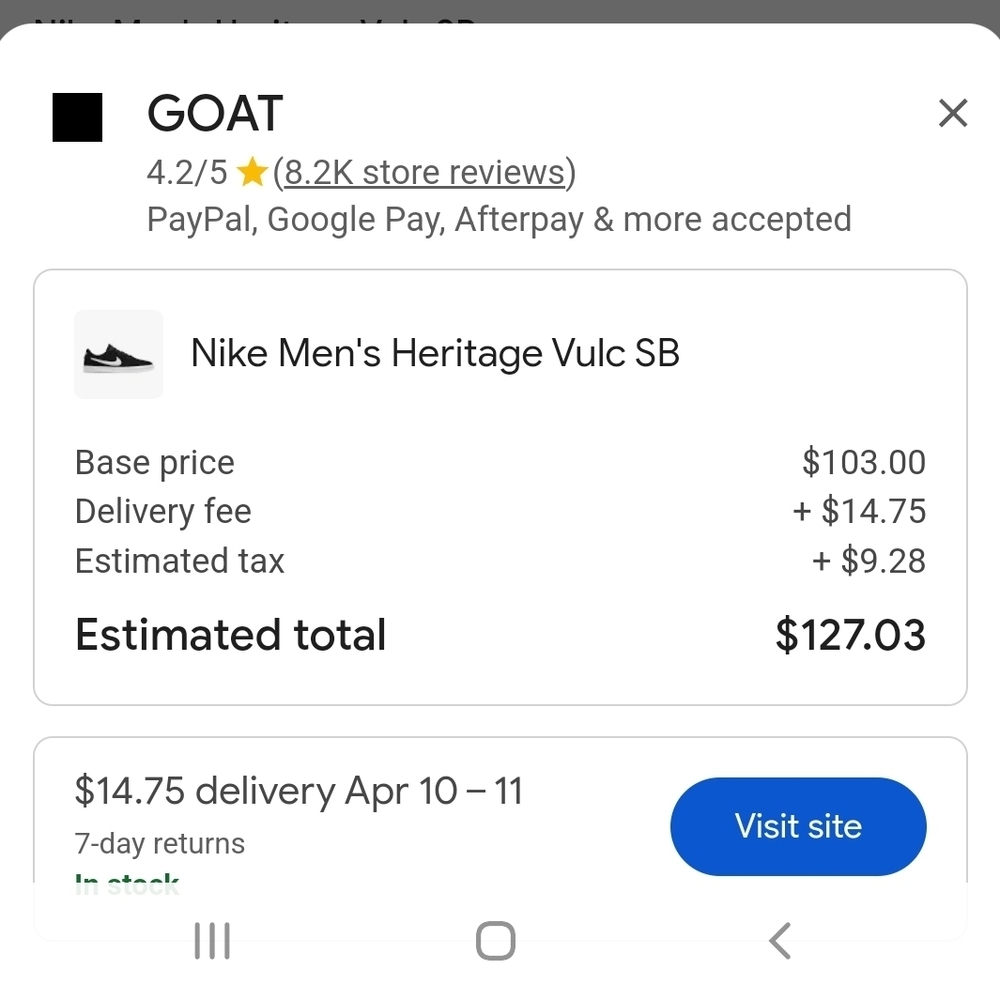1000x1000 pixels.
Task: Visit the GOAT site
Action: [x=798, y=826]
